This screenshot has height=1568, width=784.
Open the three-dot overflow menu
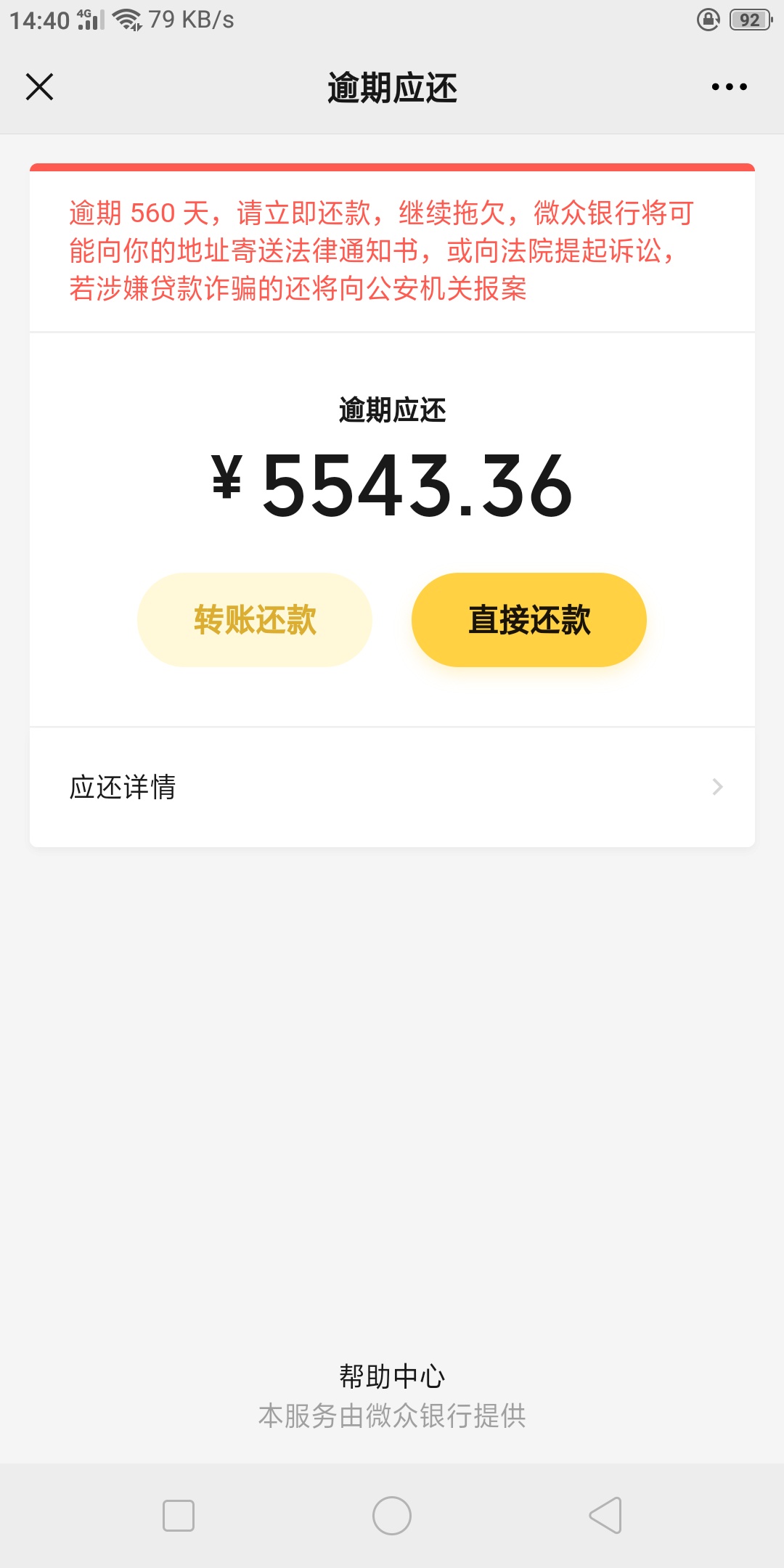point(729,87)
